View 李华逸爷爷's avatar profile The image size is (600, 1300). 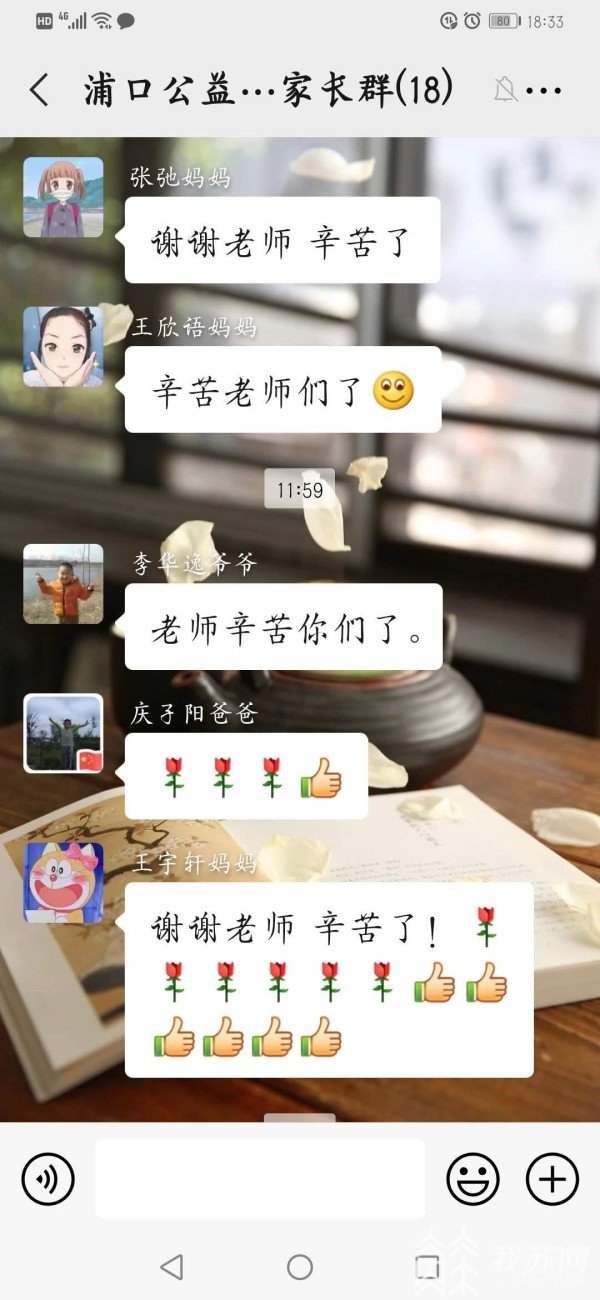[x=63, y=584]
